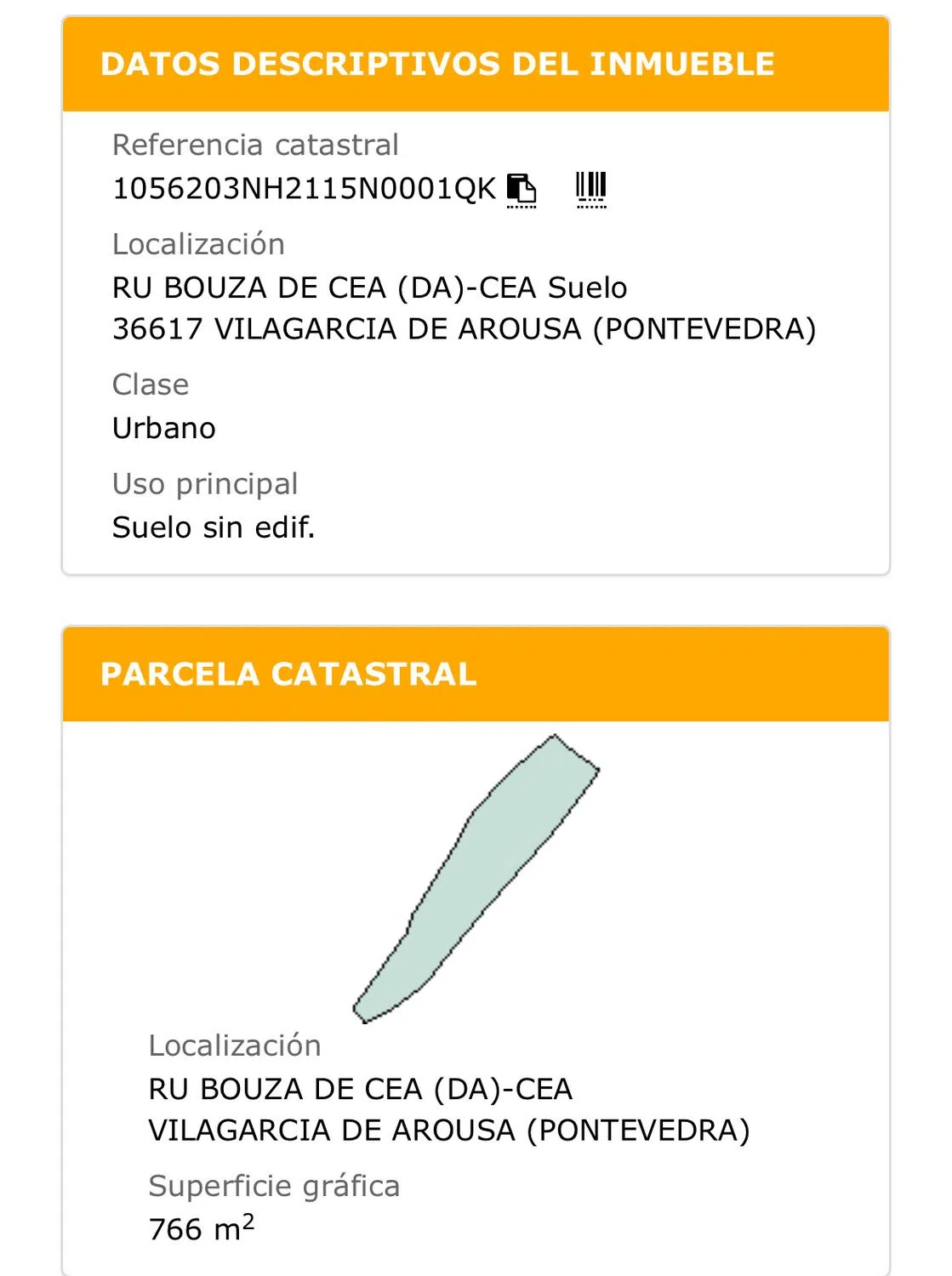
Task: Copy the cadastral reference number
Action: tap(521, 189)
